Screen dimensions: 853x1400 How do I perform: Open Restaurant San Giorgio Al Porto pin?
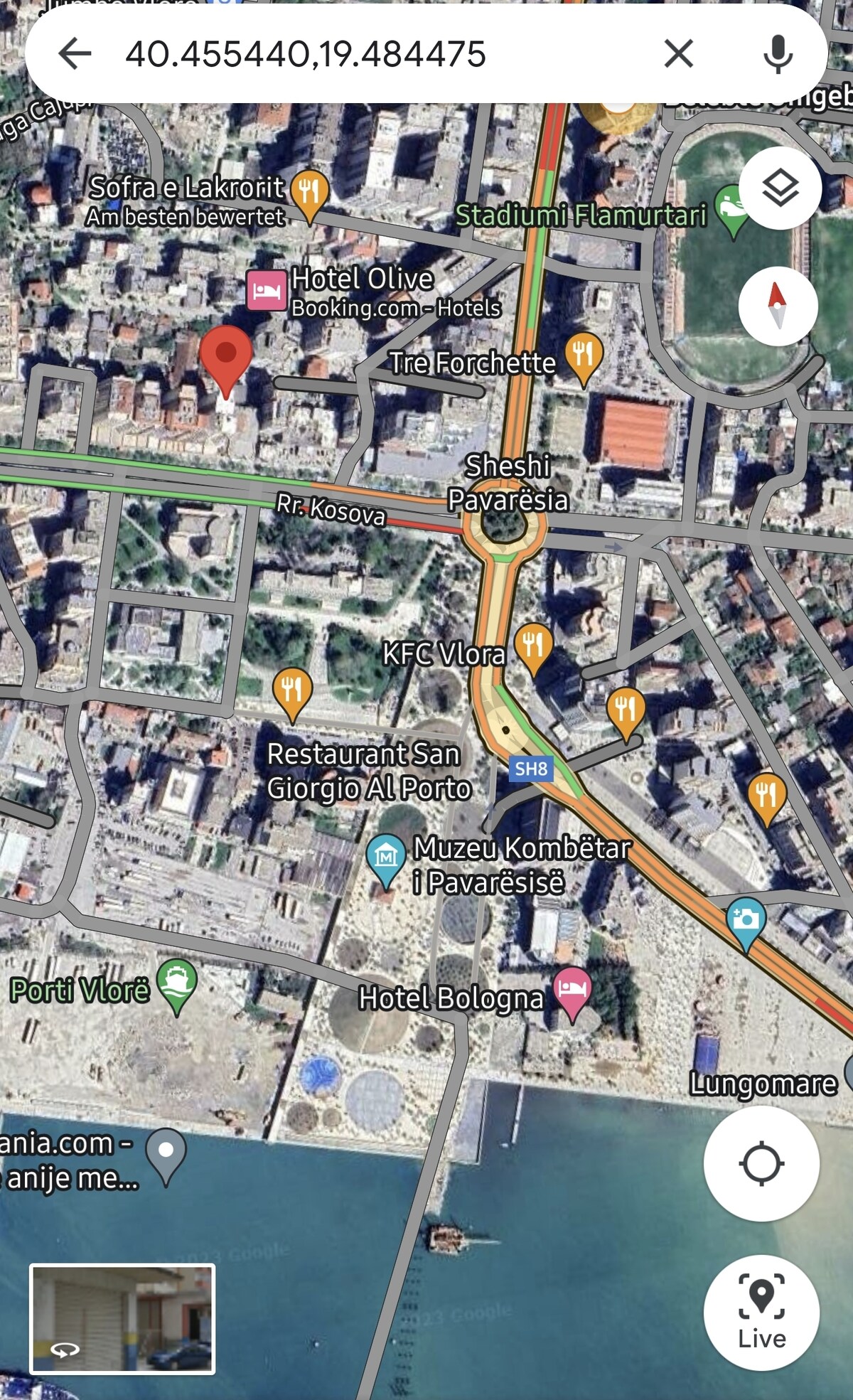[292, 690]
